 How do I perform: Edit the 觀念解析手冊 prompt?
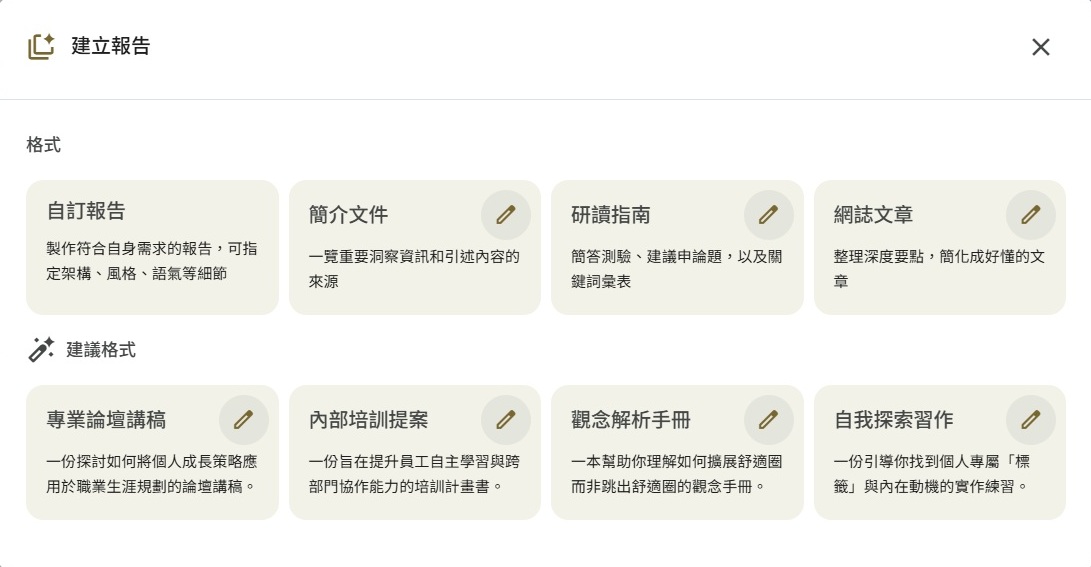click(x=768, y=420)
